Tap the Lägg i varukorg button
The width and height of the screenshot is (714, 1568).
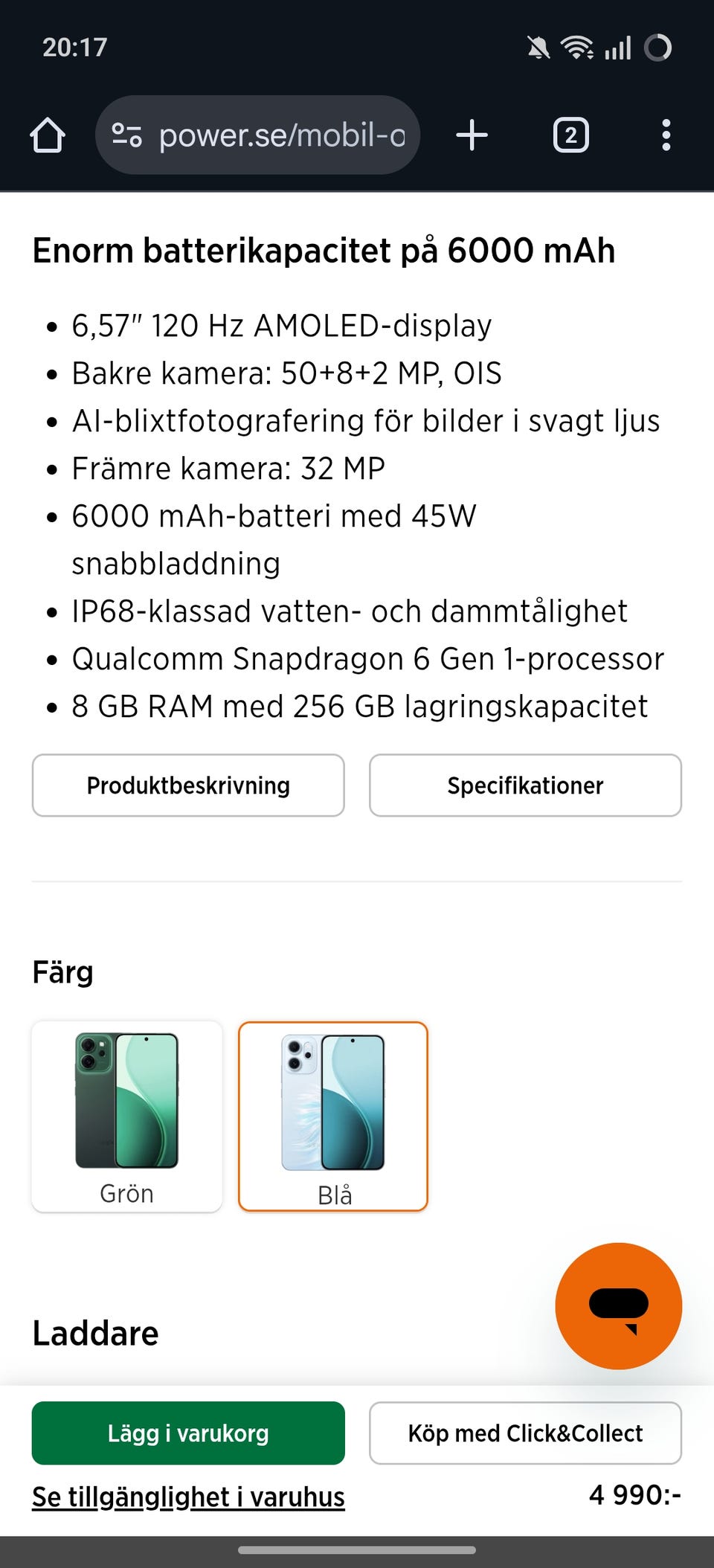click(x=187, y=1433)
